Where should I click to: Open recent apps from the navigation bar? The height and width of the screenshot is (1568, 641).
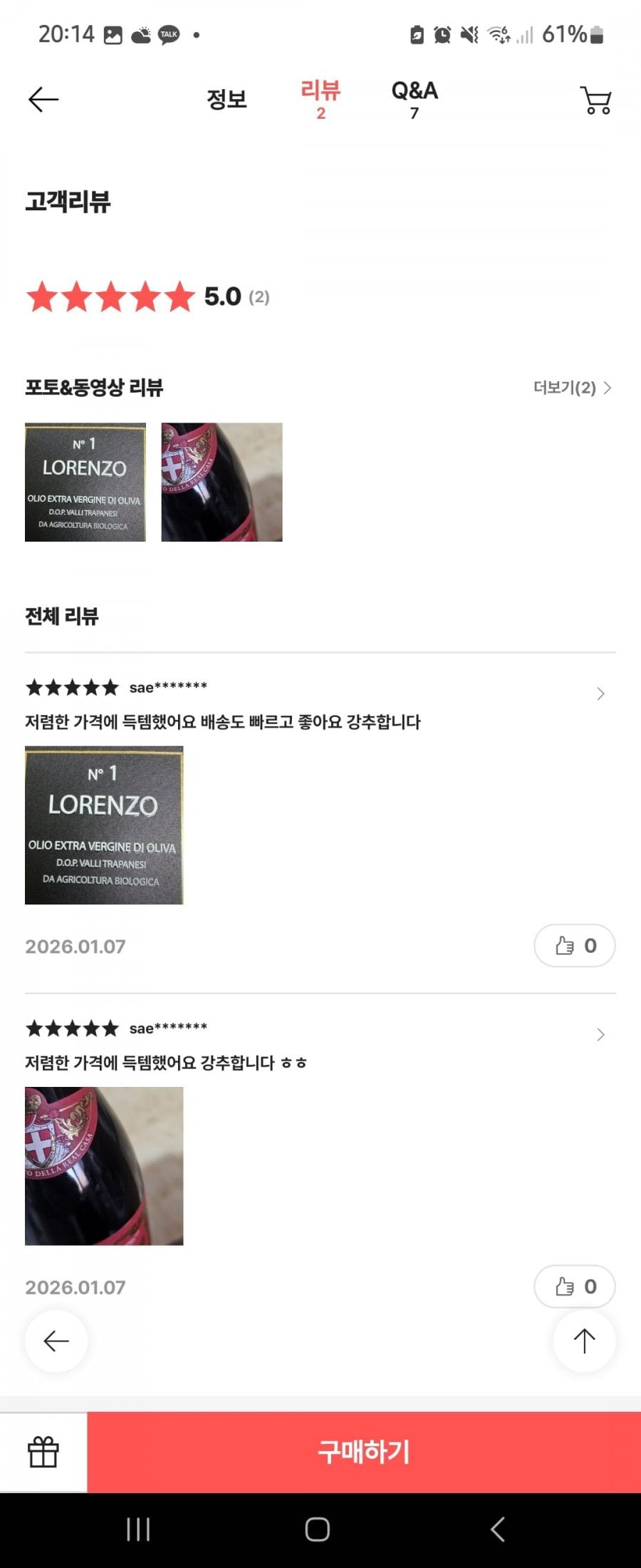tap(138, 1529)
